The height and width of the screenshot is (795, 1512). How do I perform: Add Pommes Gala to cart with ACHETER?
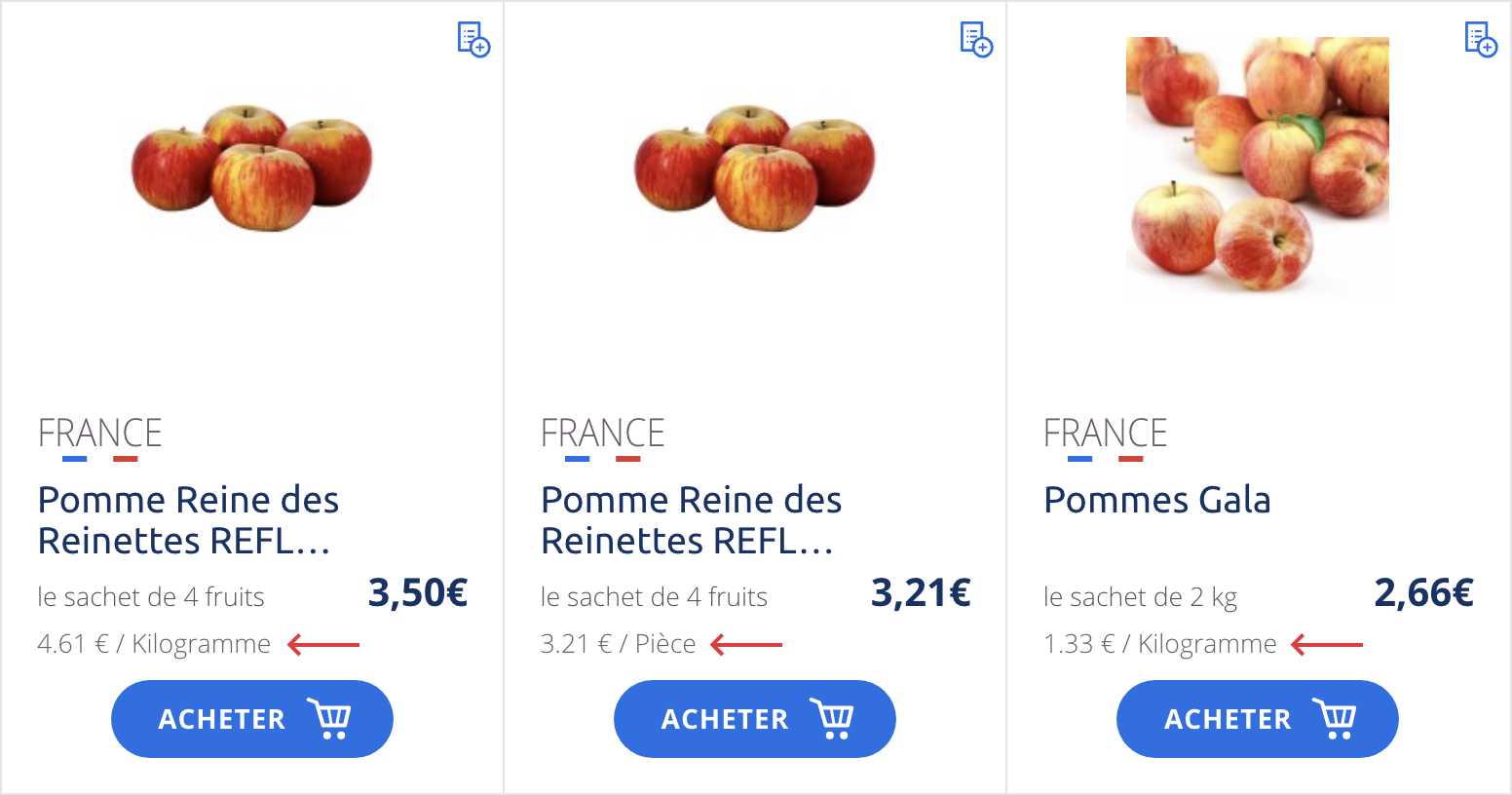pyautogui.click(x=1257, y=719)
